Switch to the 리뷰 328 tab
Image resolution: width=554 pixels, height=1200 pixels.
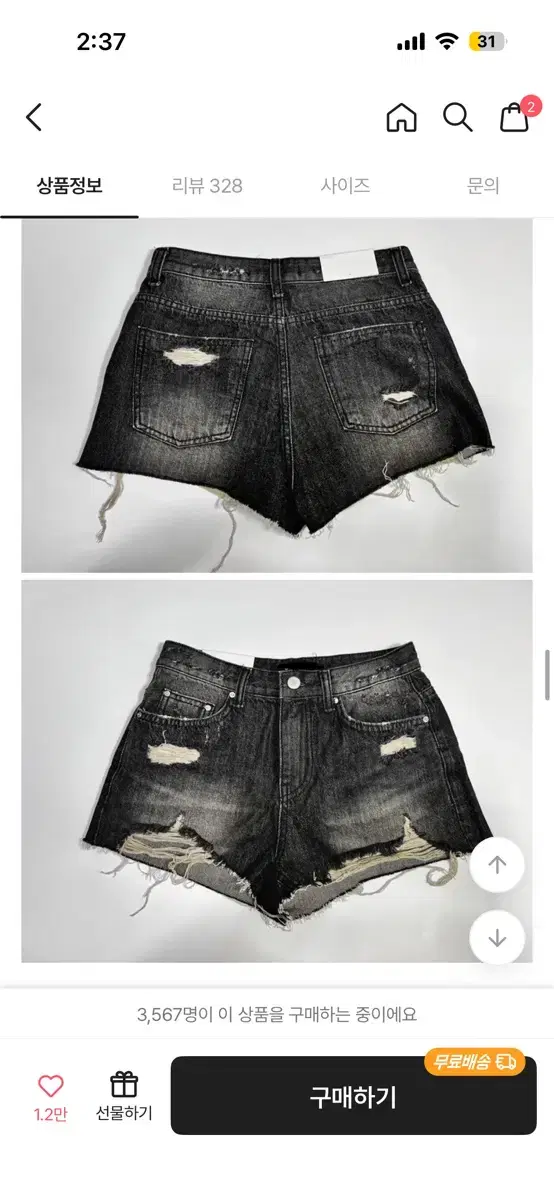206,185
